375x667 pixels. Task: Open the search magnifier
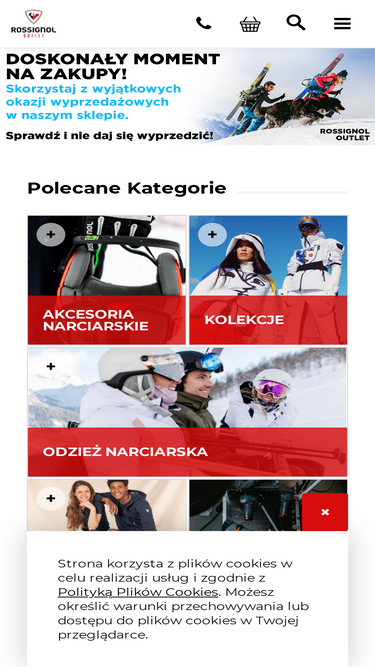(296, 23)
